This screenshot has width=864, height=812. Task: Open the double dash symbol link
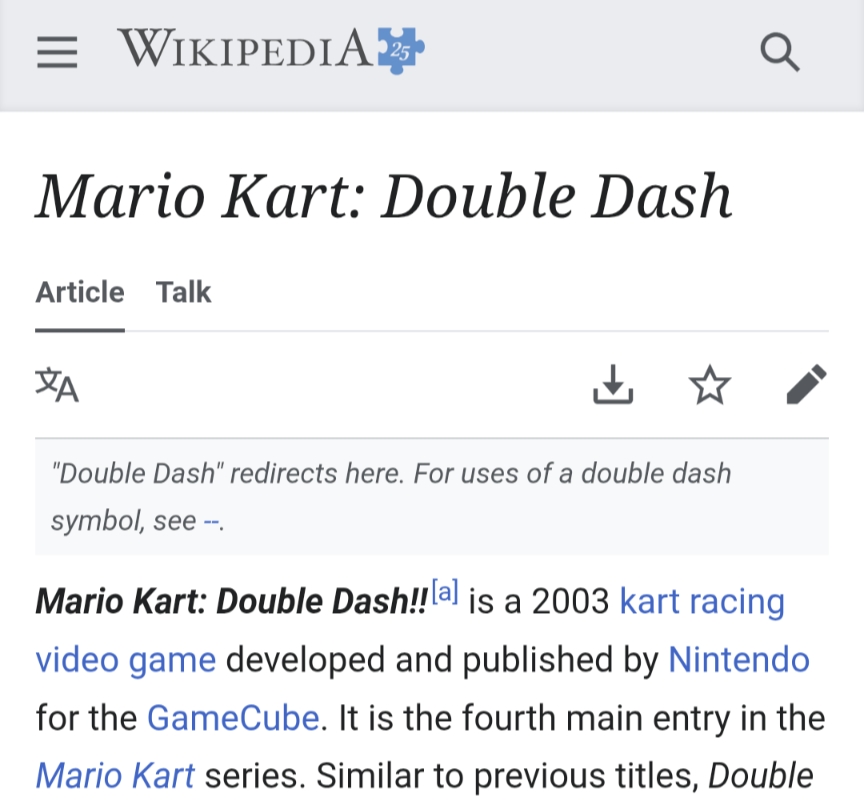(211, 522)
